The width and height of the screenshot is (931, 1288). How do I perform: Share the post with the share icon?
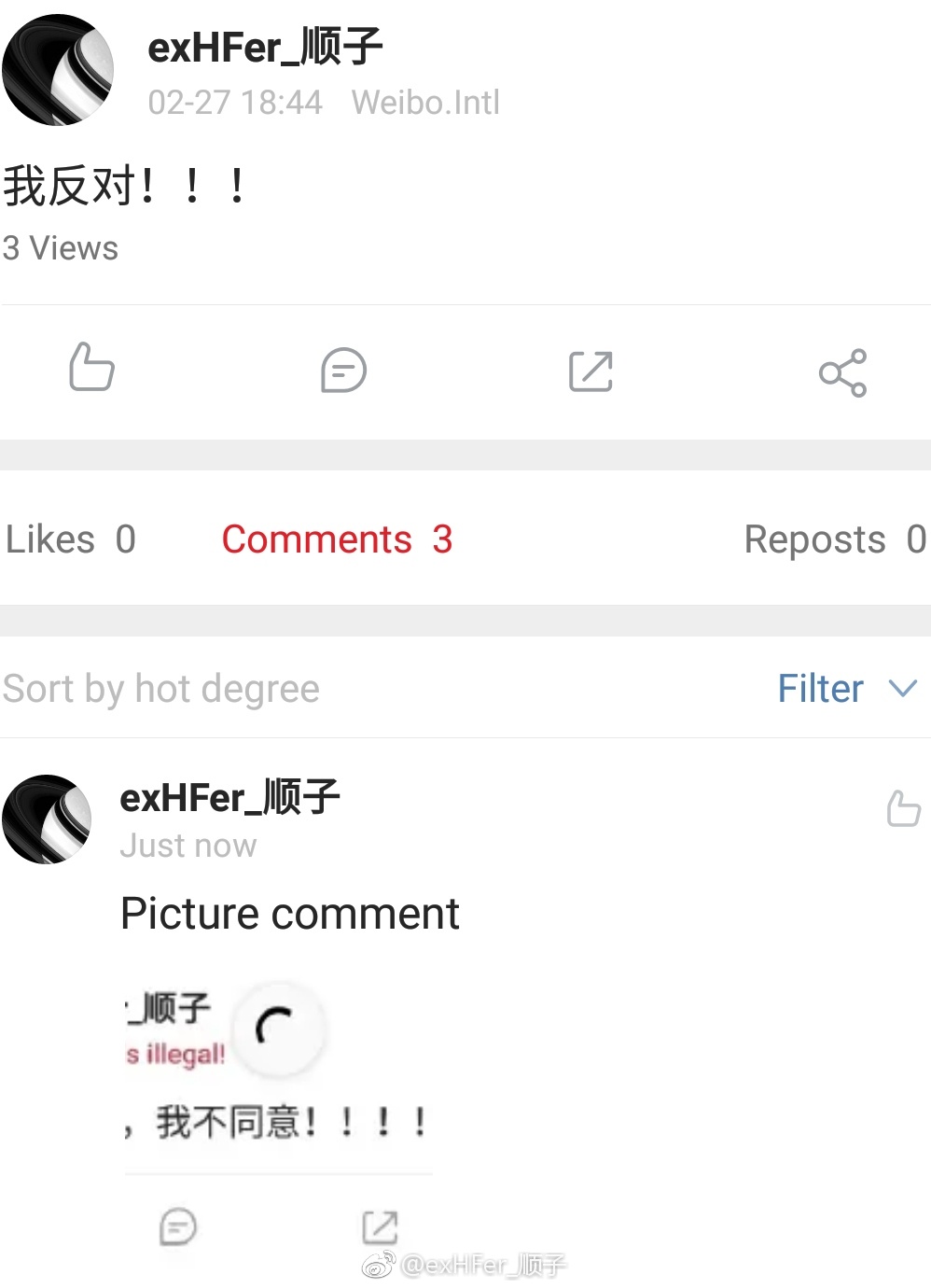(x=842, y=373)
